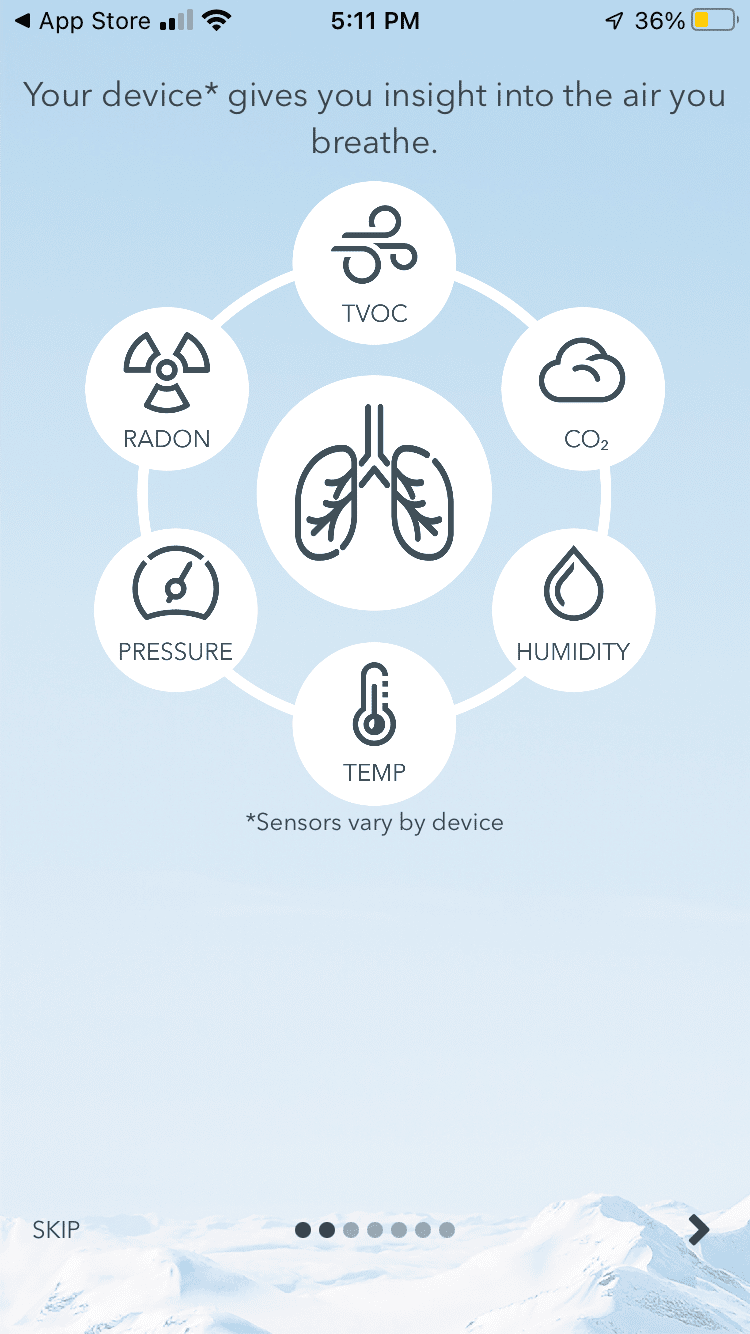
Task: Jump to the last onboarding page dot
Action: (x=447, y=1230)
